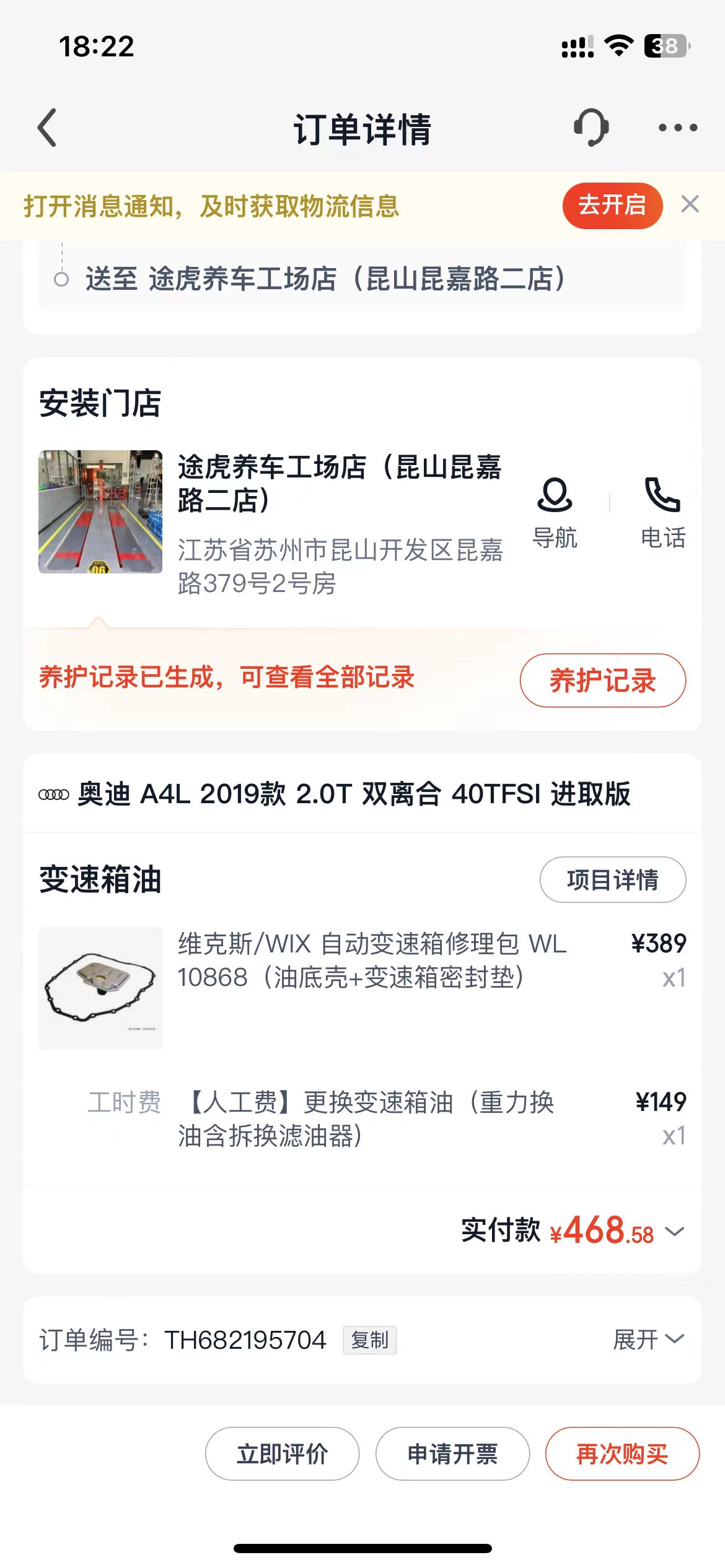Open the 途虎养车工场店 store photo
The image size is (725, 1568).
(100, 512)
